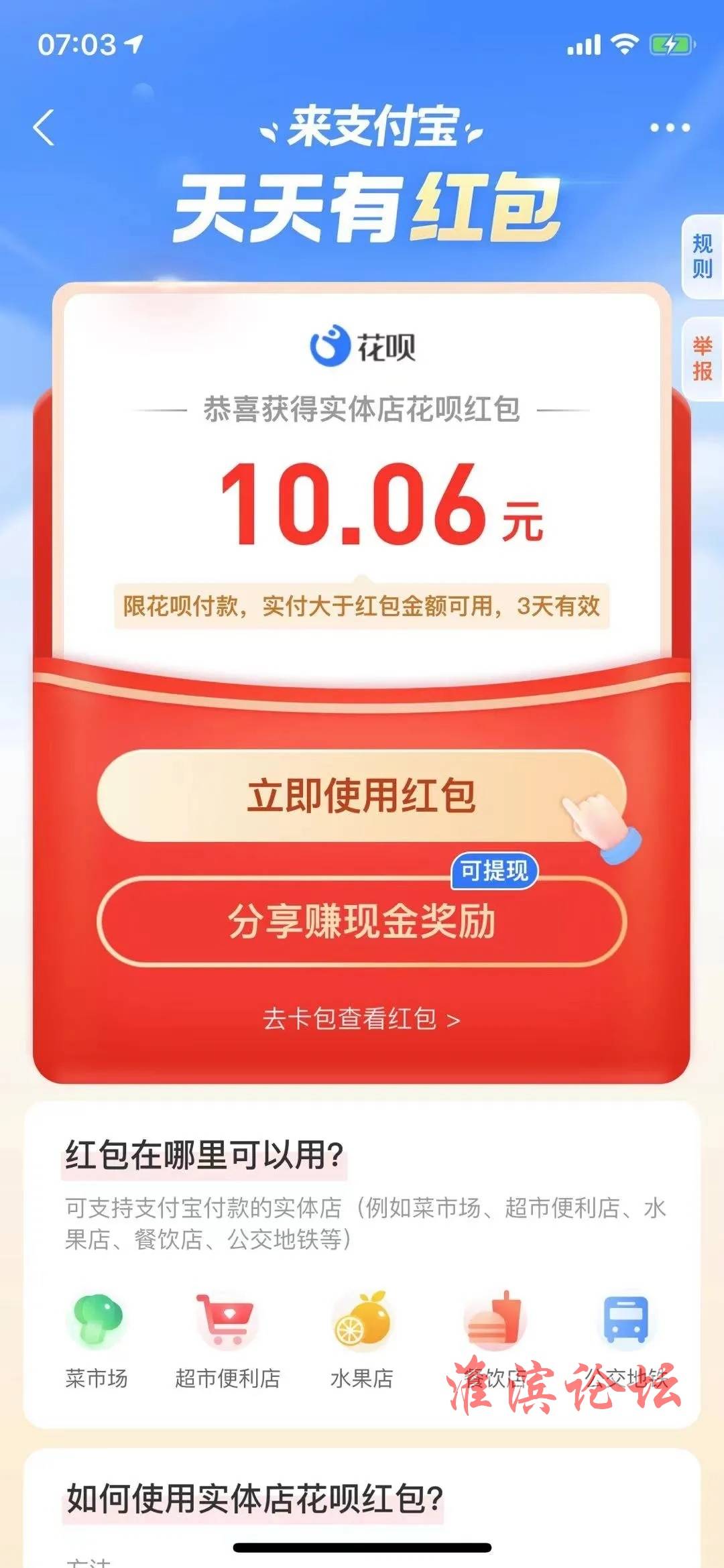Open 去卡包查看红包 link
The width and height of the screenshot is (724, 1568).
(x=362, y=1019)
